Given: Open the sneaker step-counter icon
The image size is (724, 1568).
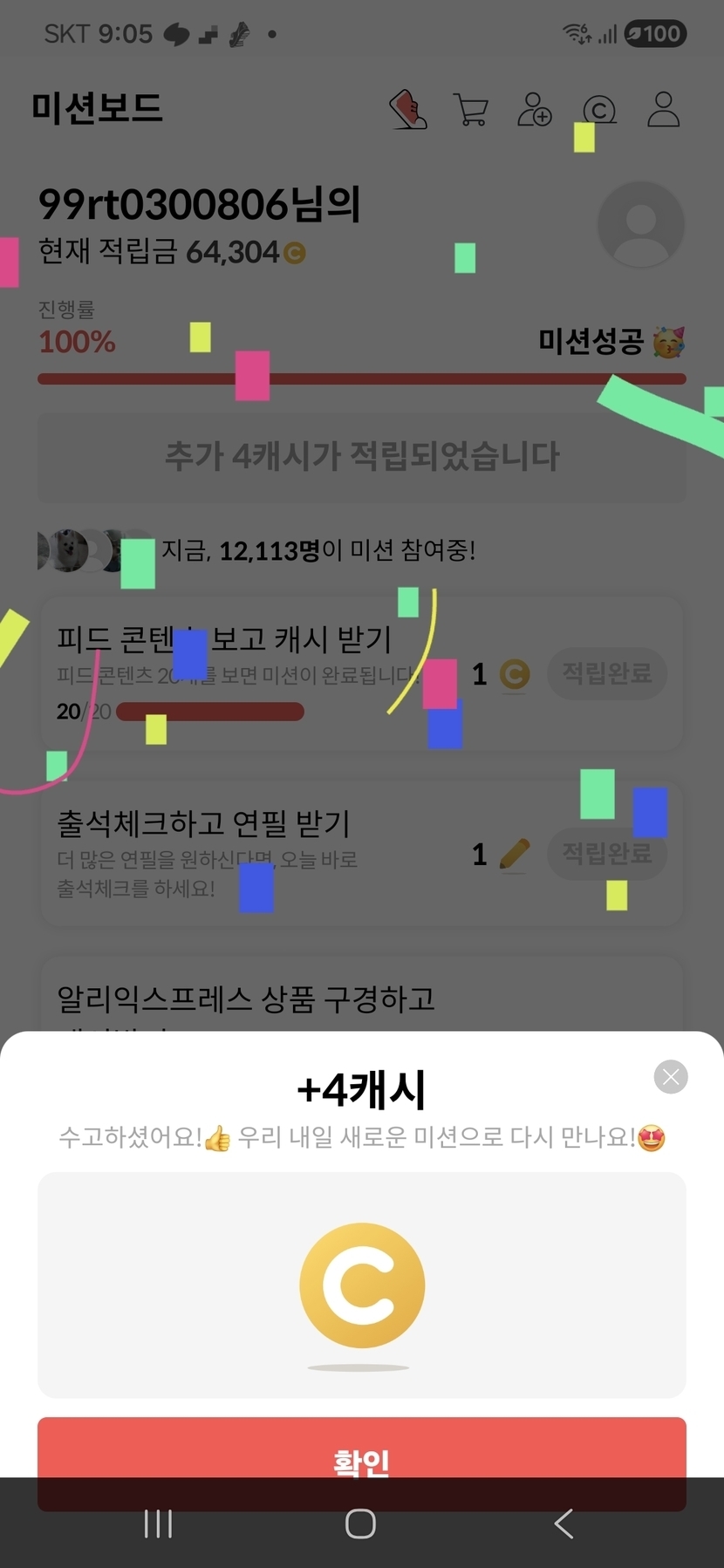Looking at the screenshot, I should tap(407, 110).
